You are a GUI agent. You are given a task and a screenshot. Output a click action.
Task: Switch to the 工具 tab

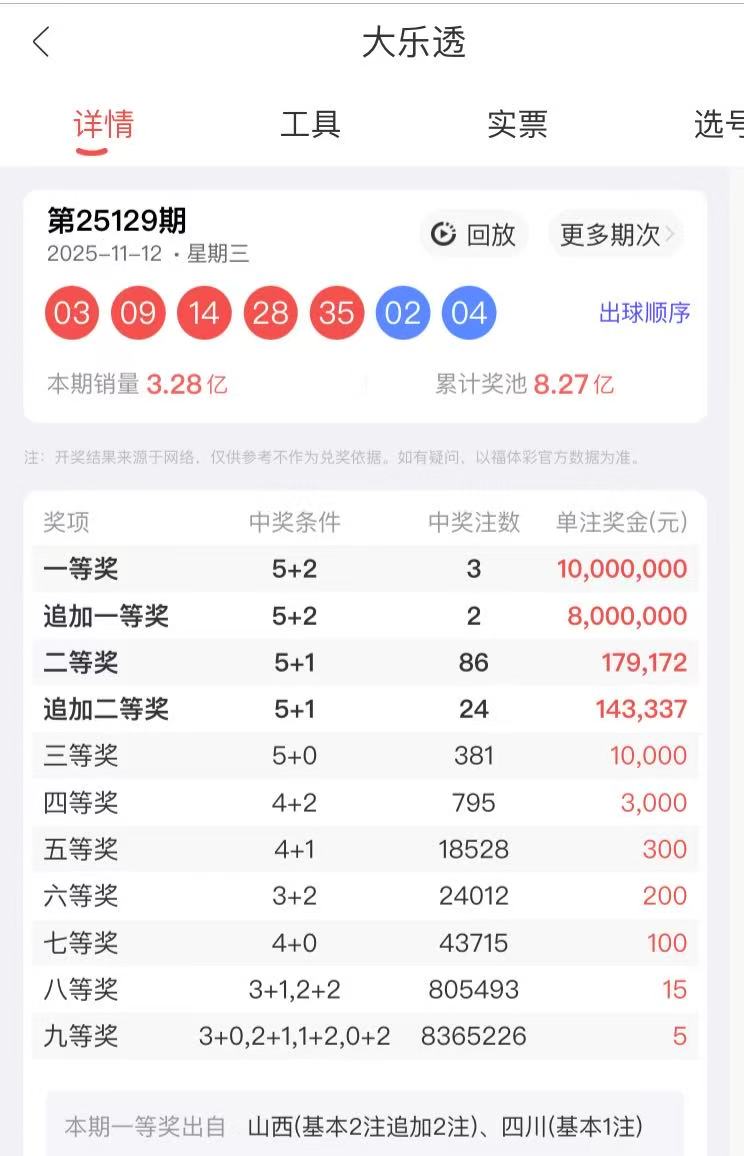tap(310, 124)
